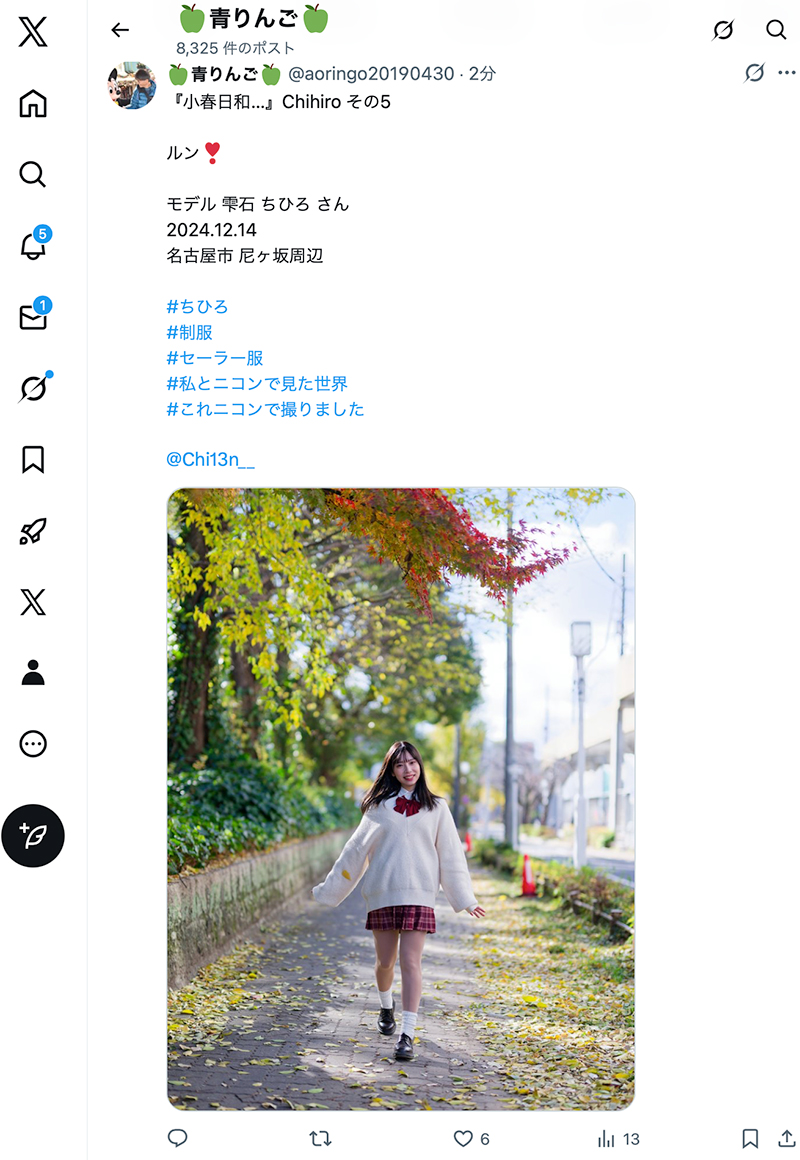Go back with the arrow icon
Viewport: 800px width, 1160px height.
click(x=120, y=30)
